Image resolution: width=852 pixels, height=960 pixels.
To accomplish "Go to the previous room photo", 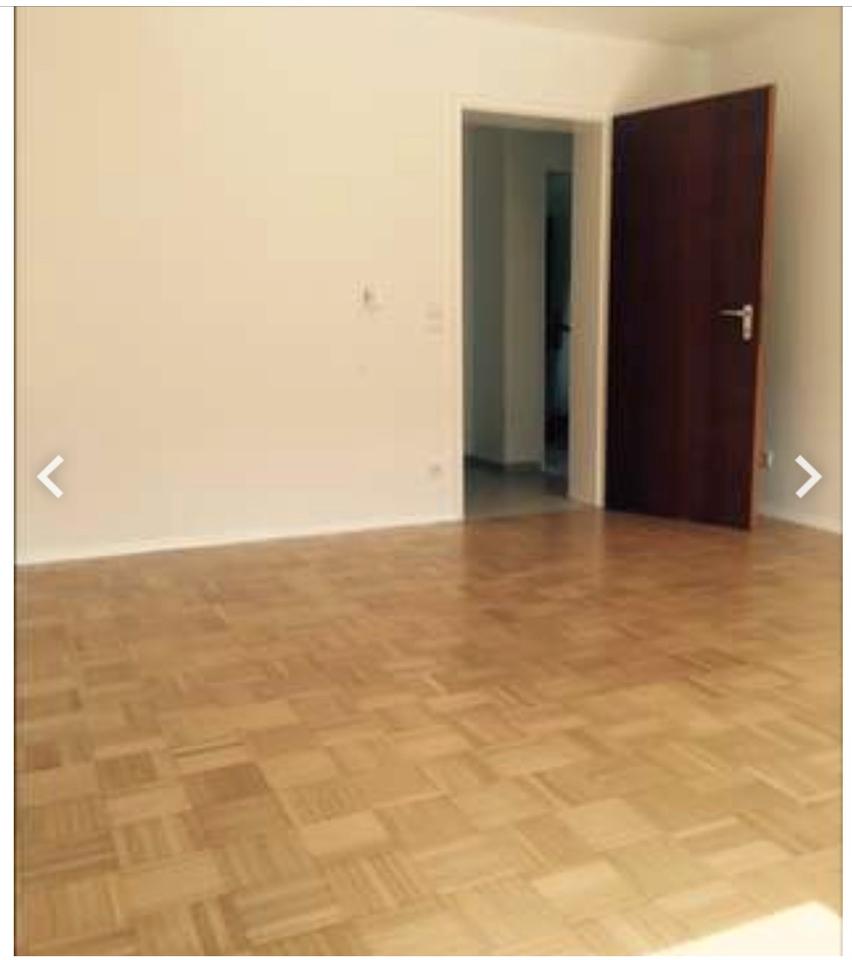I will point(50,477).
